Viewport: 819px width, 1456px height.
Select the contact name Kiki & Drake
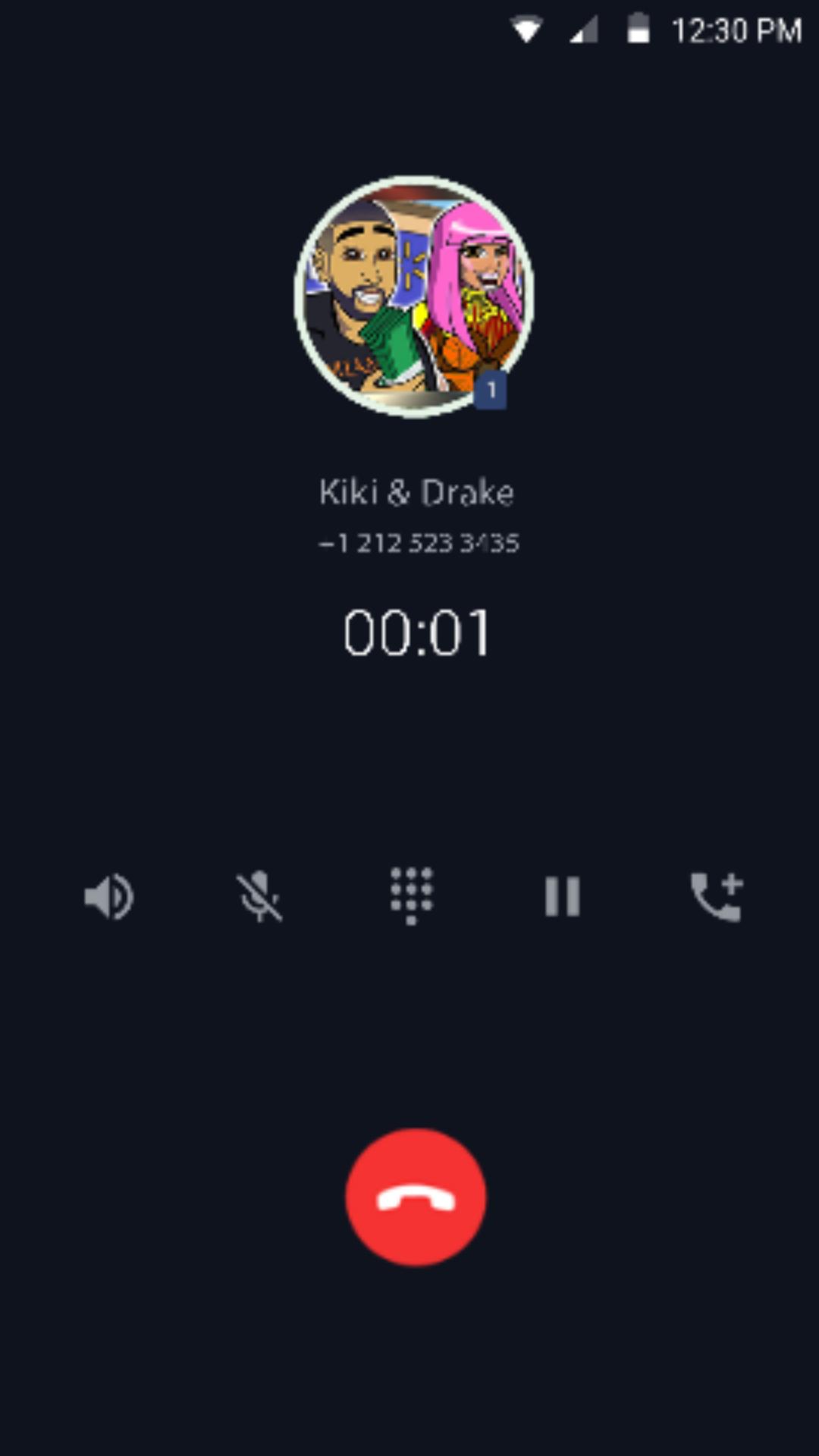point(416,491)
